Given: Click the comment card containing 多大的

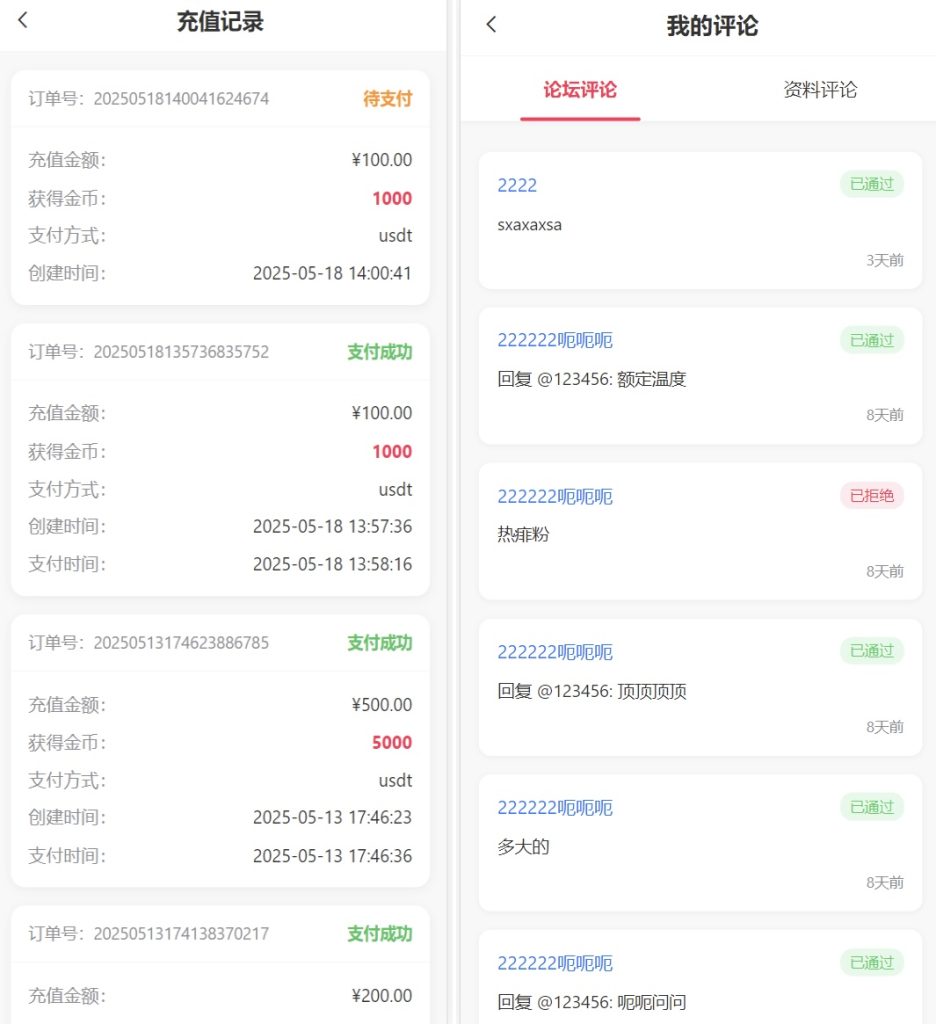Looking at the screenshot, I should (700, 844).
